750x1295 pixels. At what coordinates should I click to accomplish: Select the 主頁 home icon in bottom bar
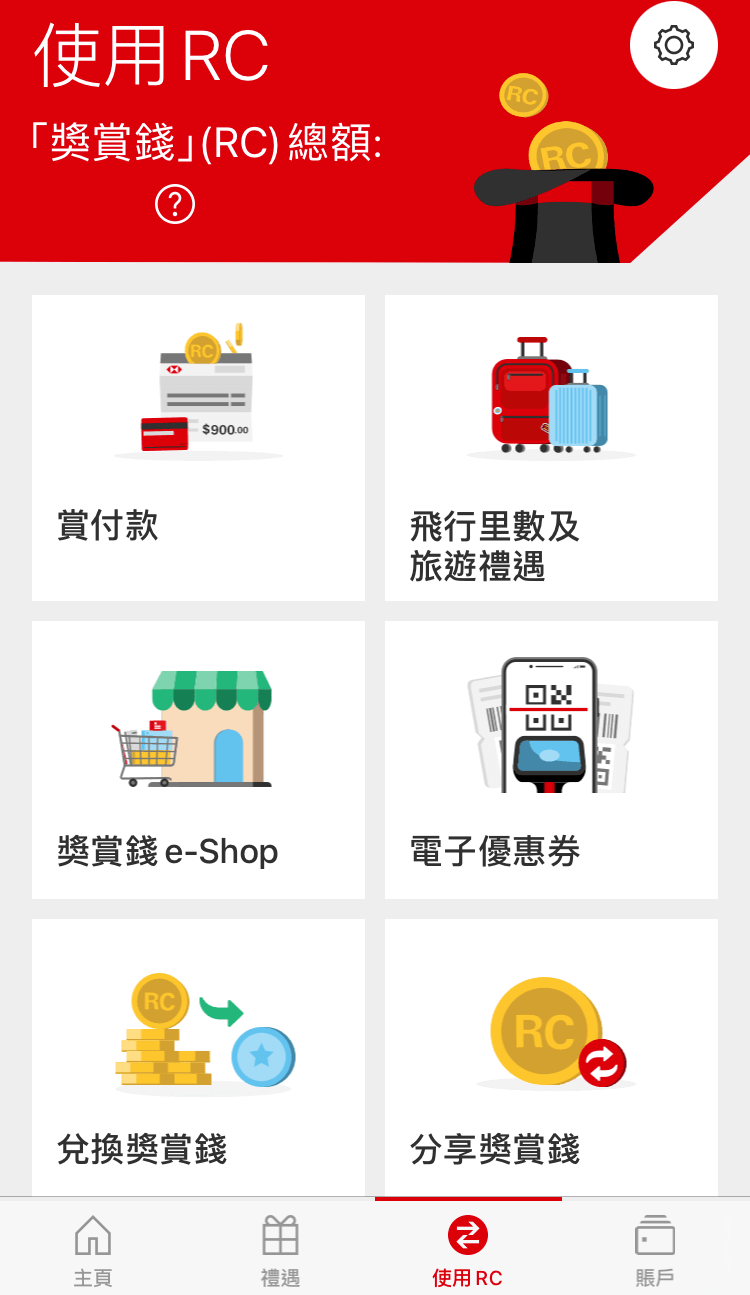[x=93, y=1237]
